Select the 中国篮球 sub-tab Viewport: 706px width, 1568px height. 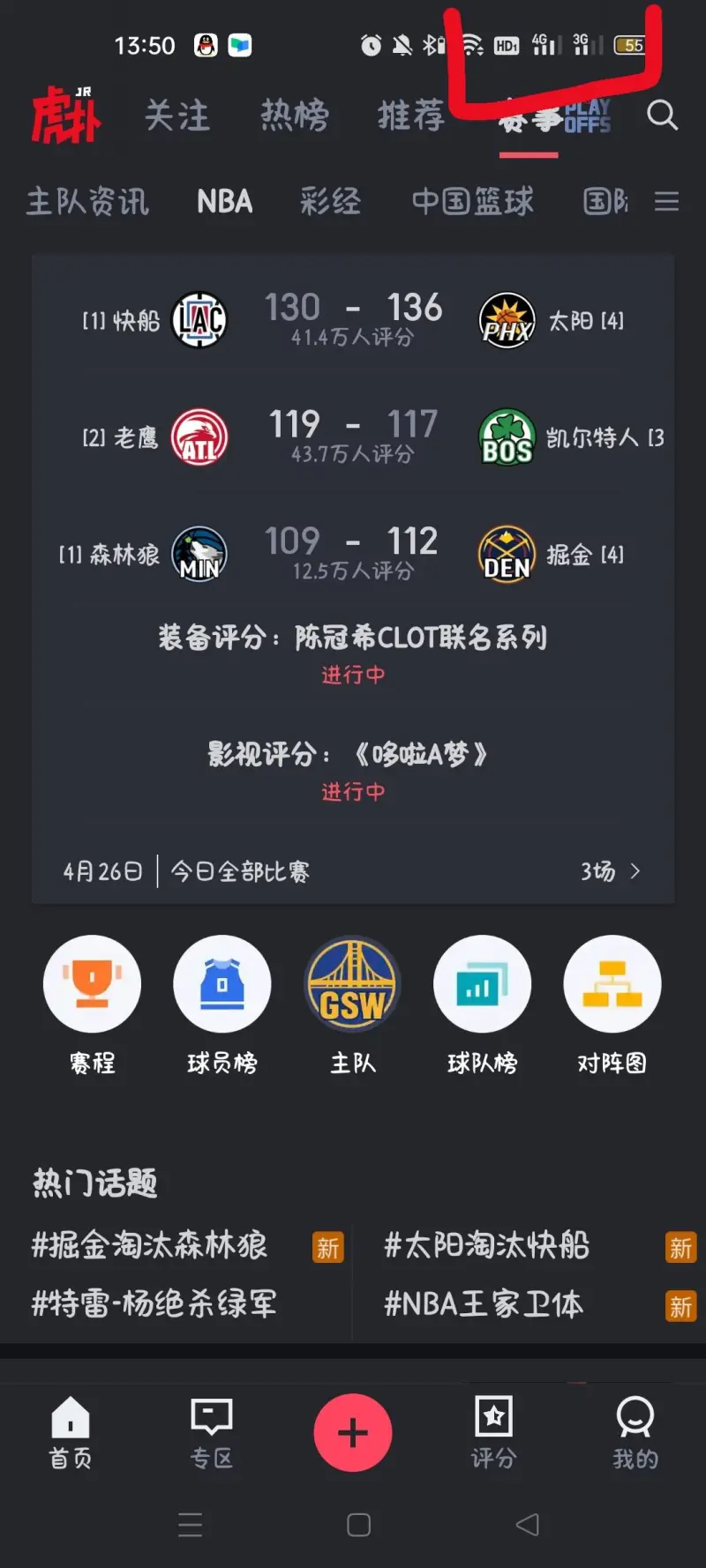click(473, 202)
